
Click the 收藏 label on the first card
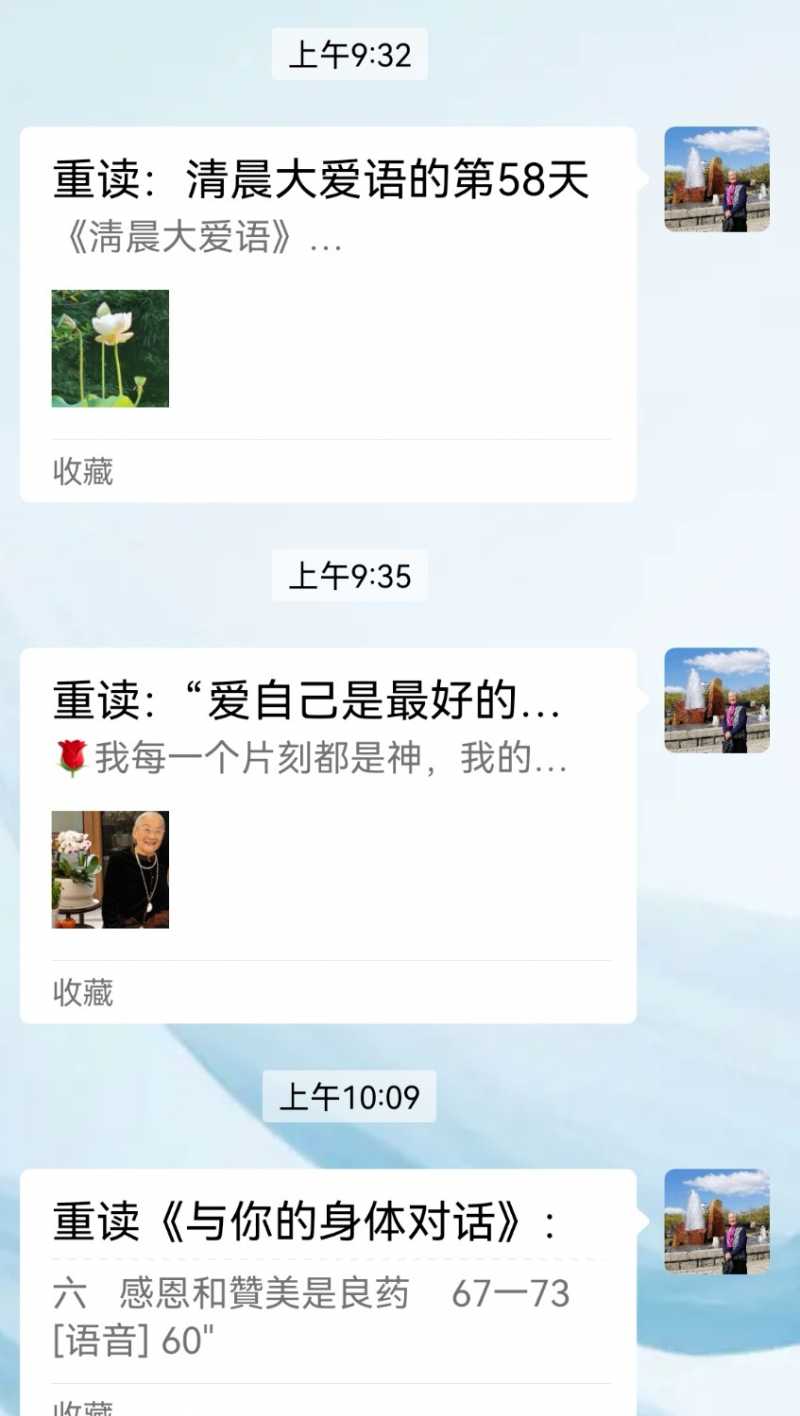click(82, 471)
